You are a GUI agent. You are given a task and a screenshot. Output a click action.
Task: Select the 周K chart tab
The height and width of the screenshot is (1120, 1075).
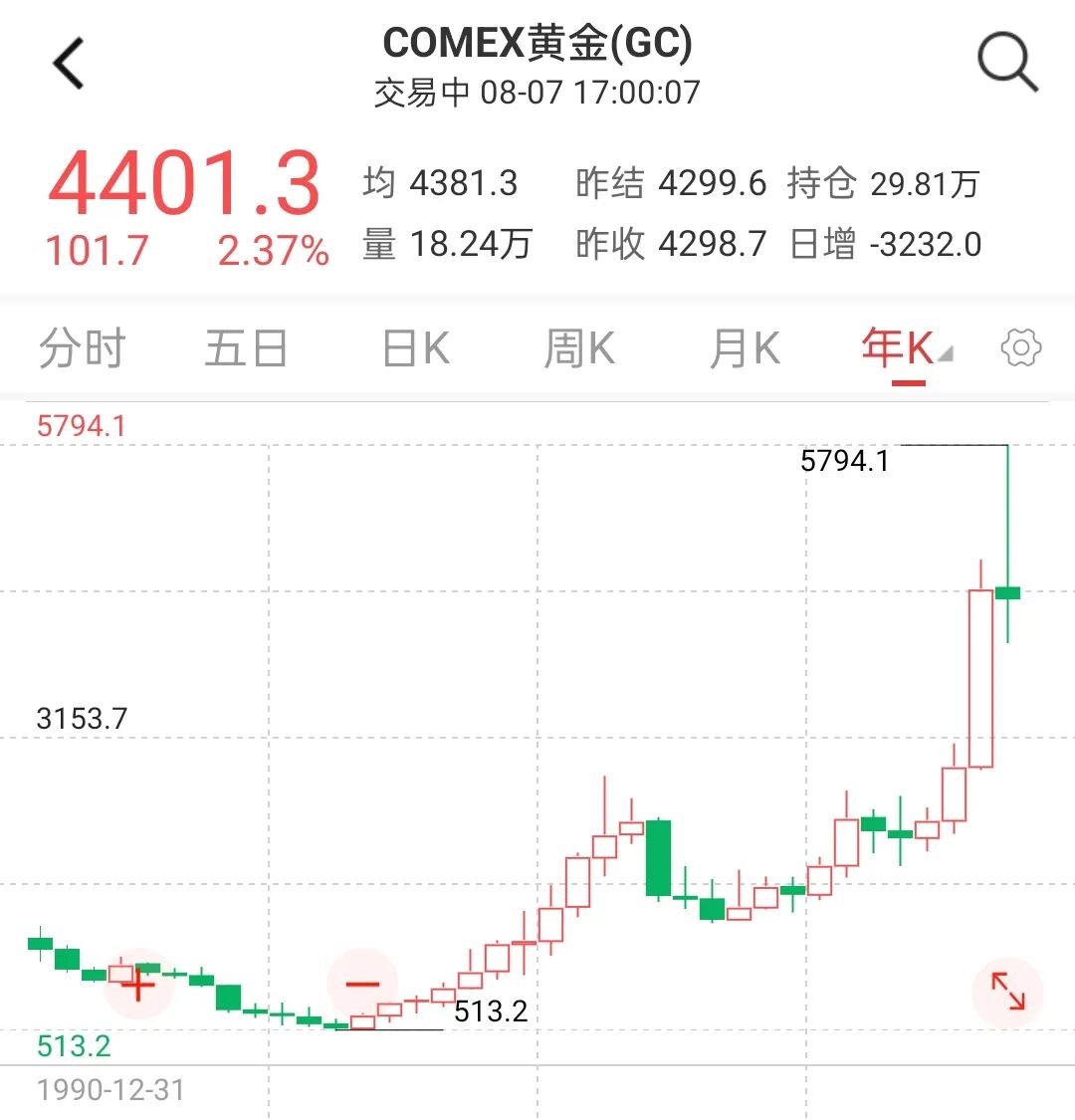point(579,347)
